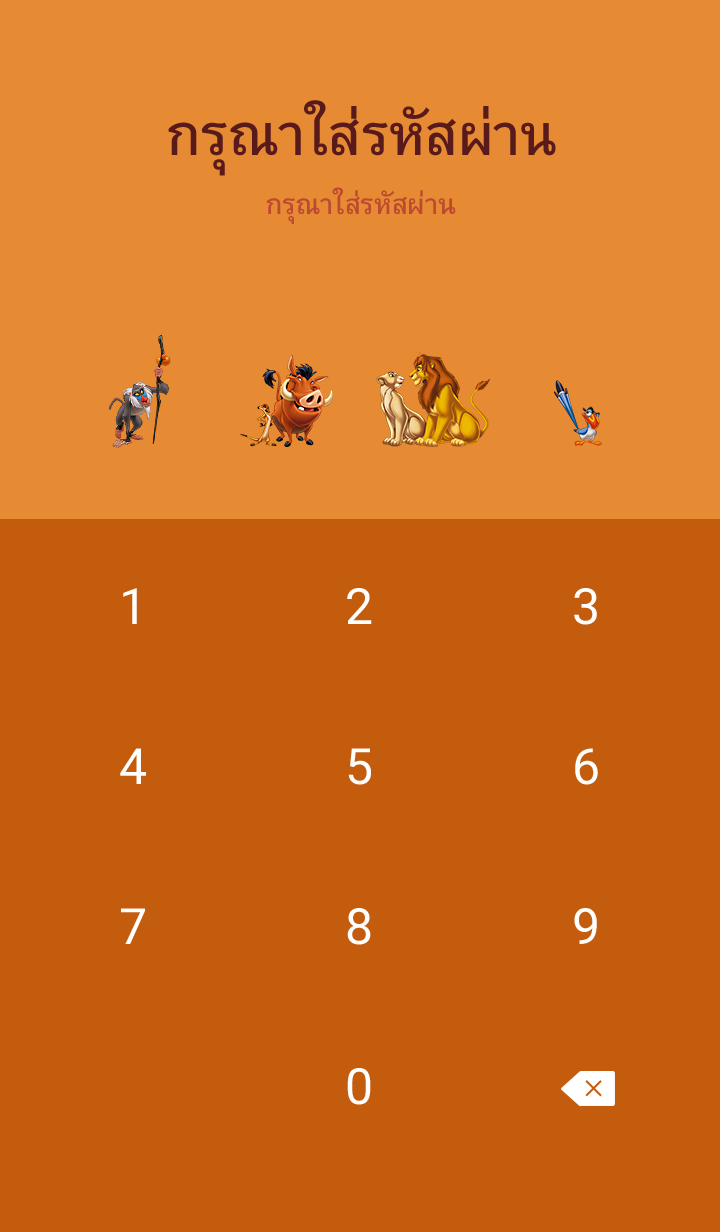Enter digit 1 on the keypad

(132, 607)
